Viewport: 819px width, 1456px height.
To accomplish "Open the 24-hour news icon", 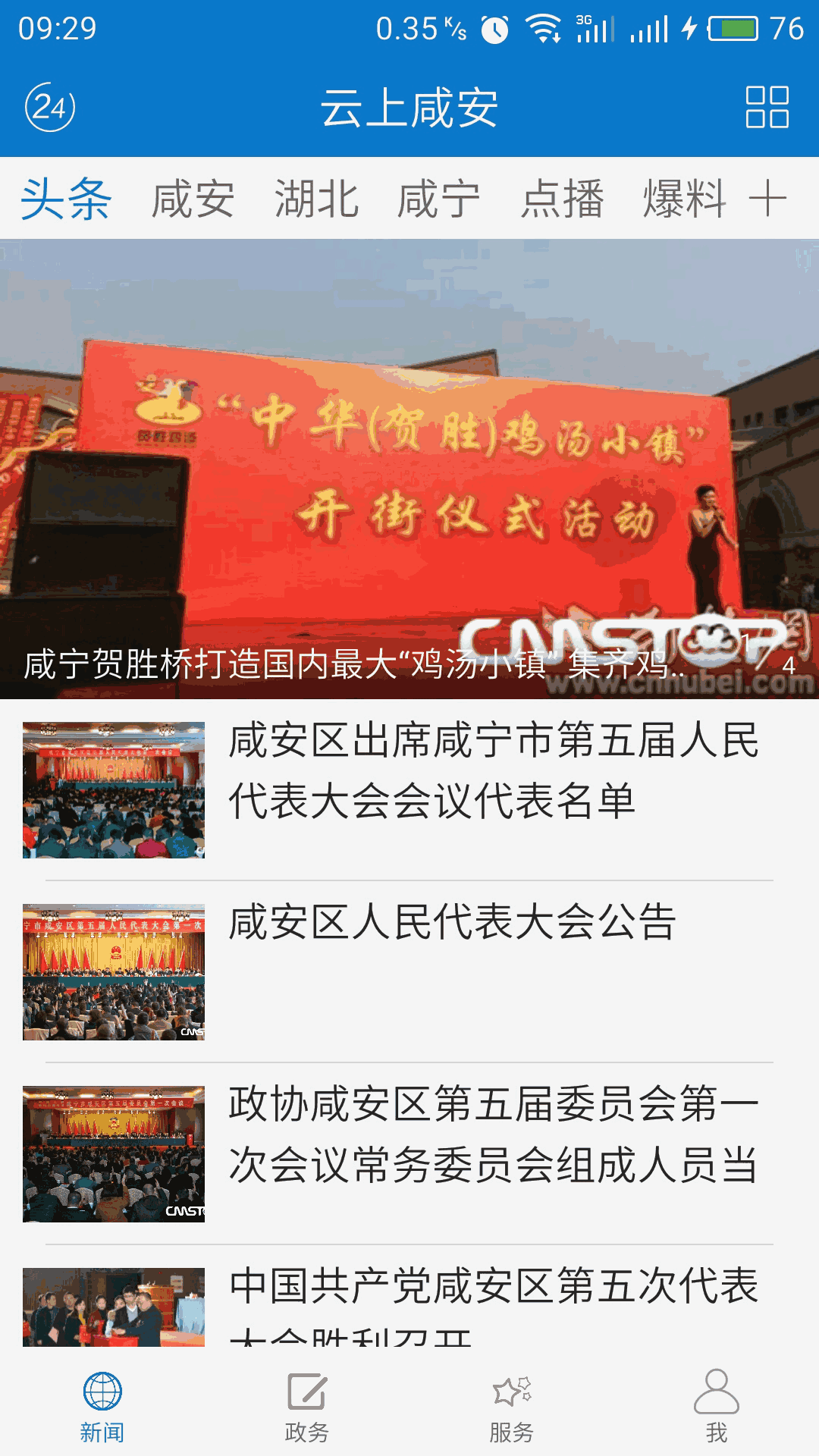I will point(50,108).
